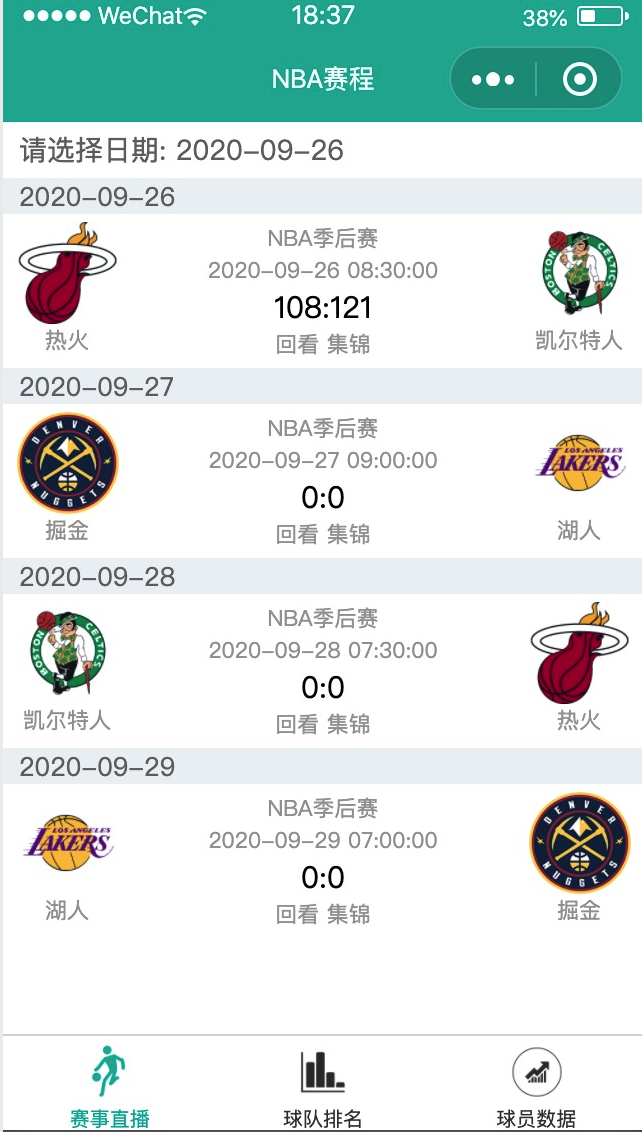The width and height of the screenshot is (642, 1132).
Task: Open the mini program's three-dot menu
Action: point(493,79)
